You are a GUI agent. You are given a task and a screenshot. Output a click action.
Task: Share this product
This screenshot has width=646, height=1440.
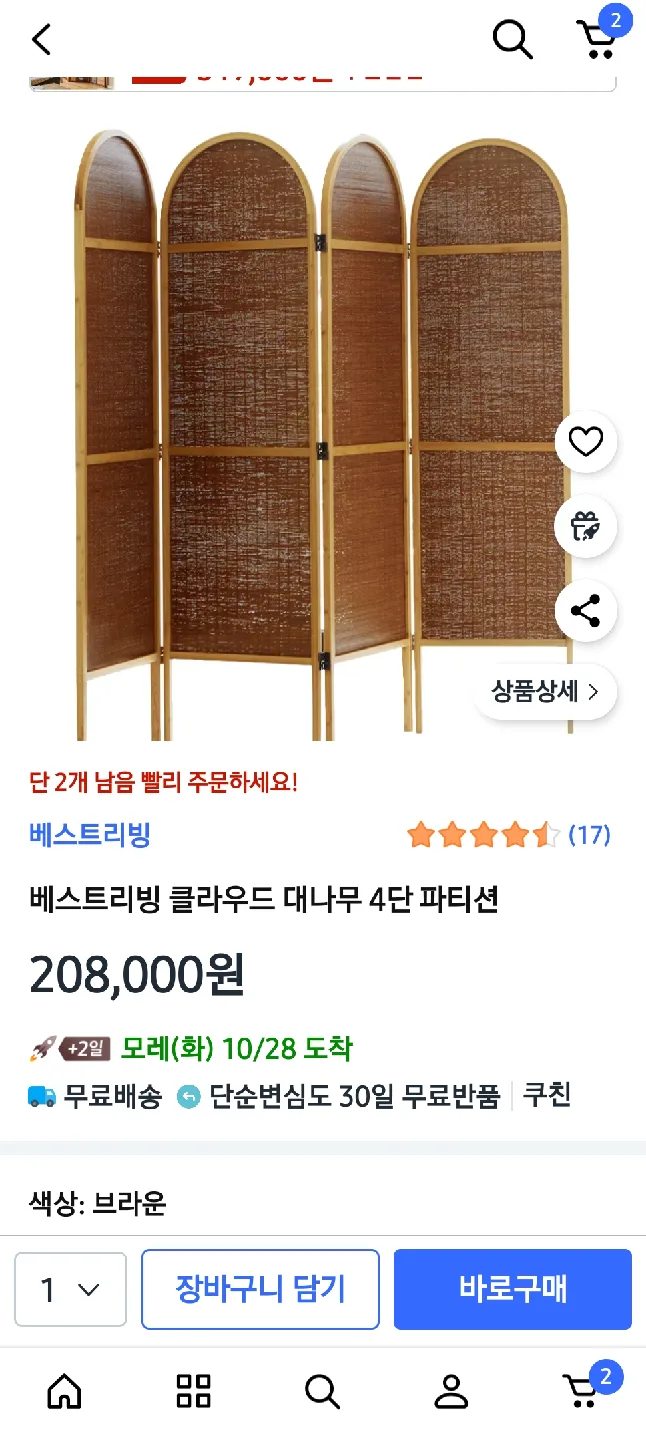(x=586, y=610)
